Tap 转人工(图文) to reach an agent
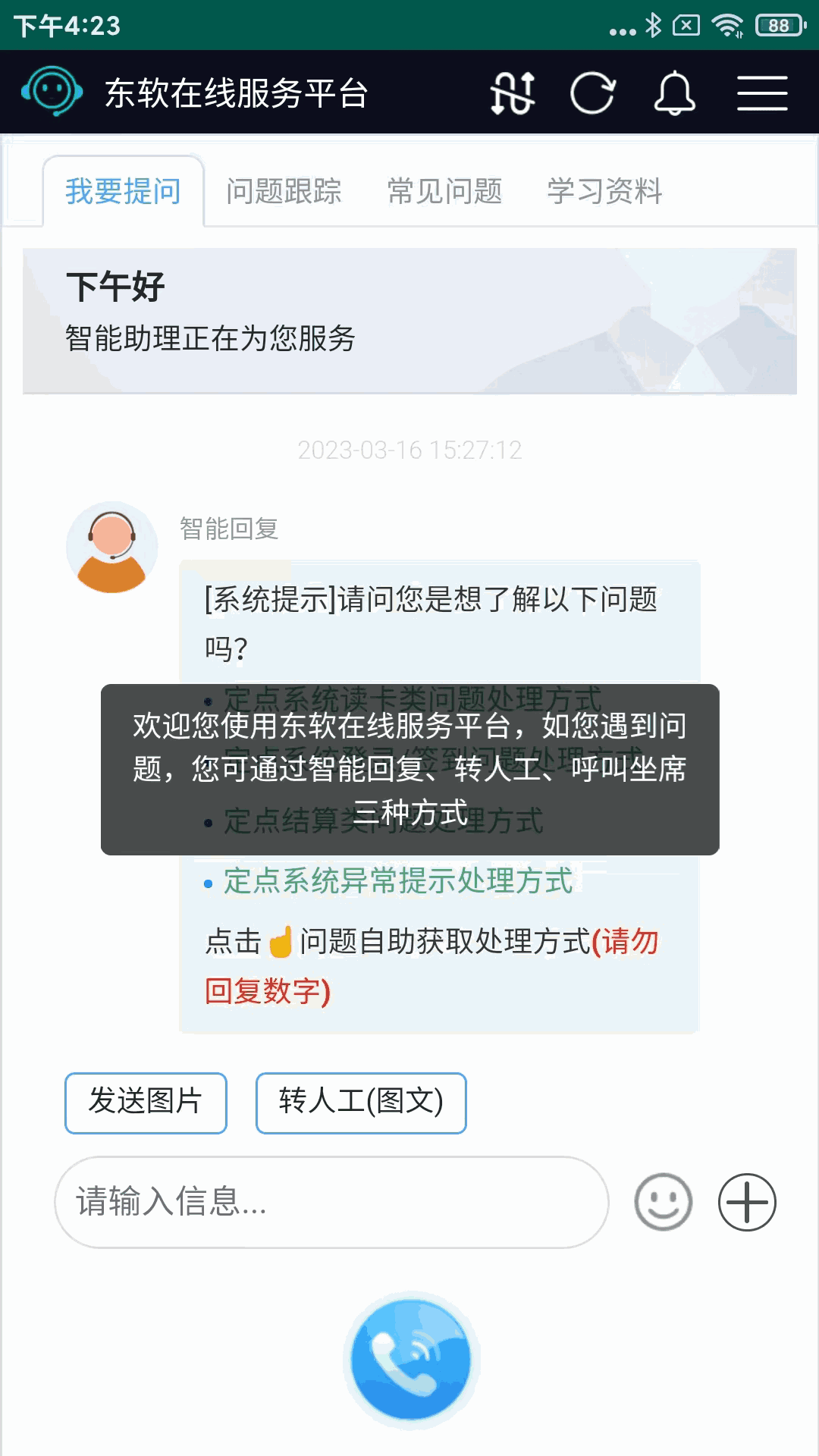Viewport: 819px width, 1456px height. pyautogui.click(x=361, y=1103)
